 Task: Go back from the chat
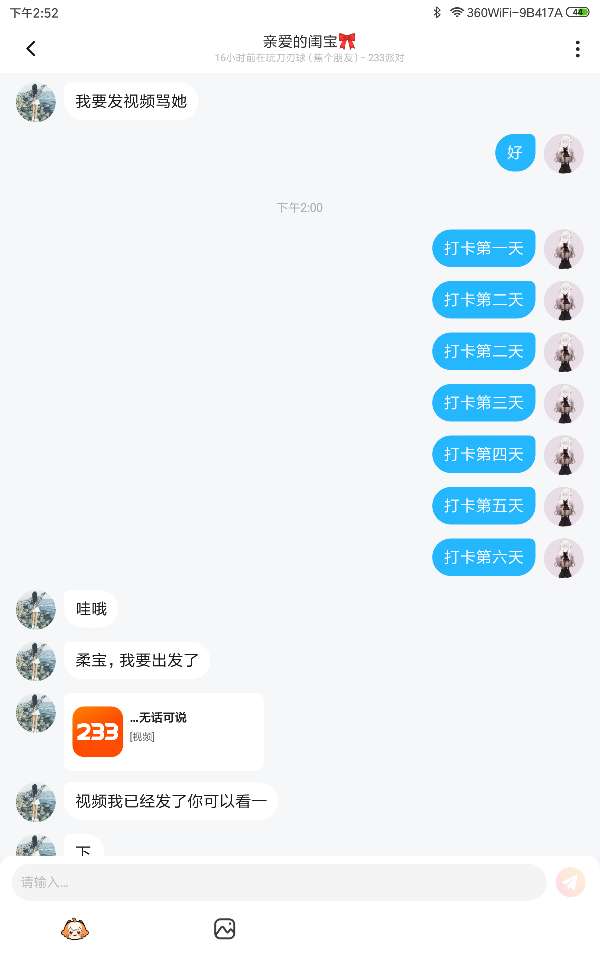pyautogui.click(x=31, y=49)
